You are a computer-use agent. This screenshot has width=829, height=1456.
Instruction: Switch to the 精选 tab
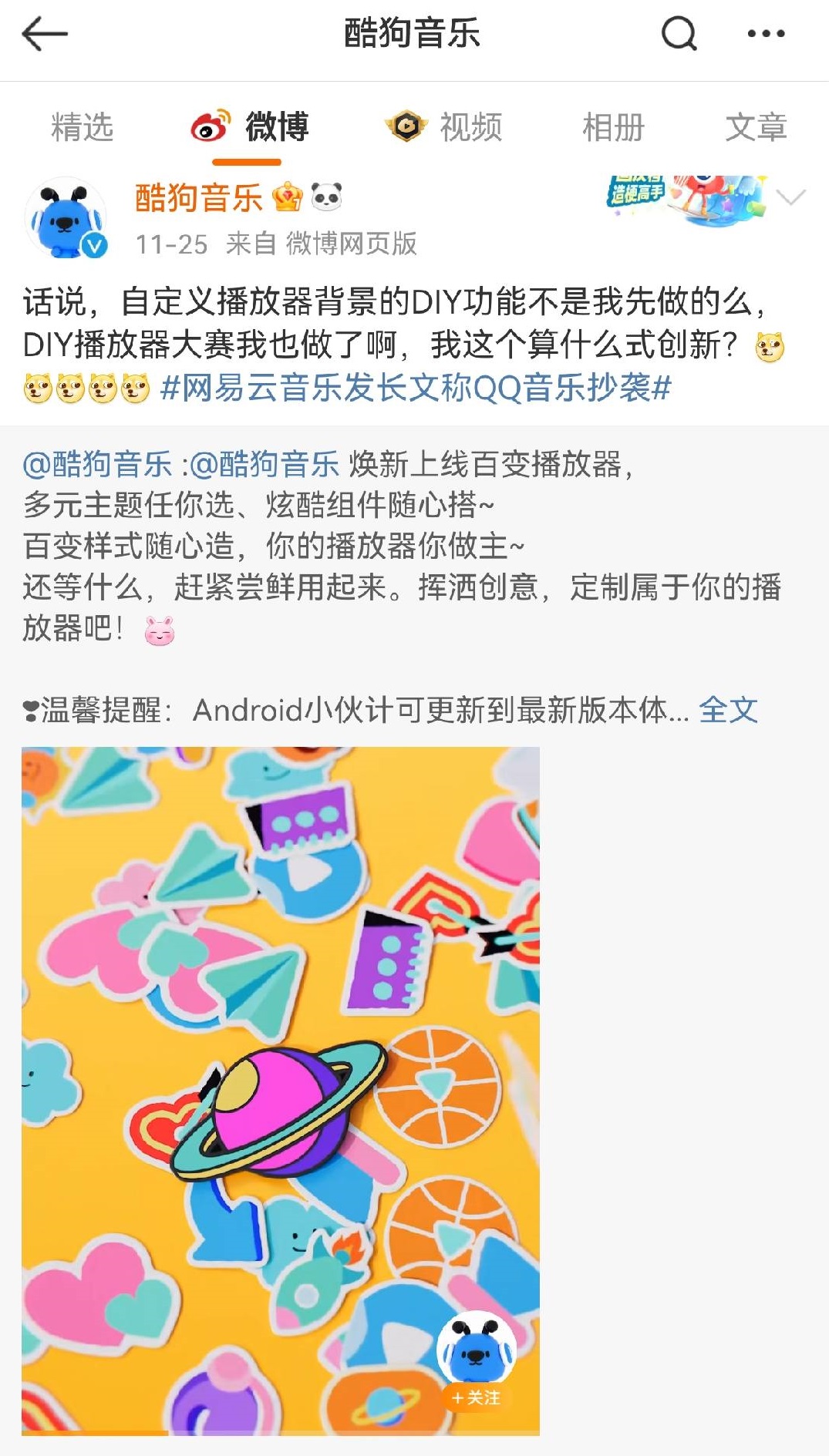pos(82,127)
